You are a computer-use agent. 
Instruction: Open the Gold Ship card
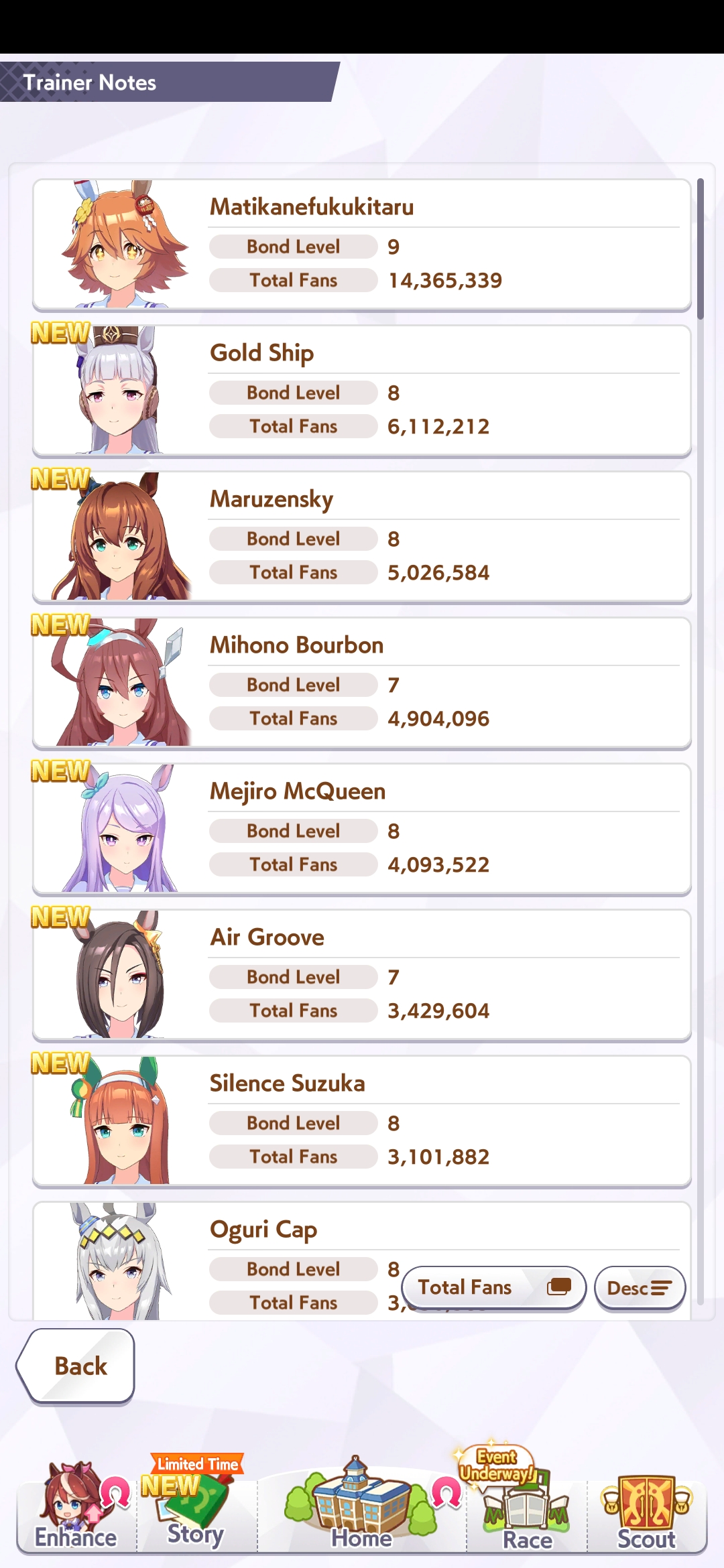pos(361,391)
